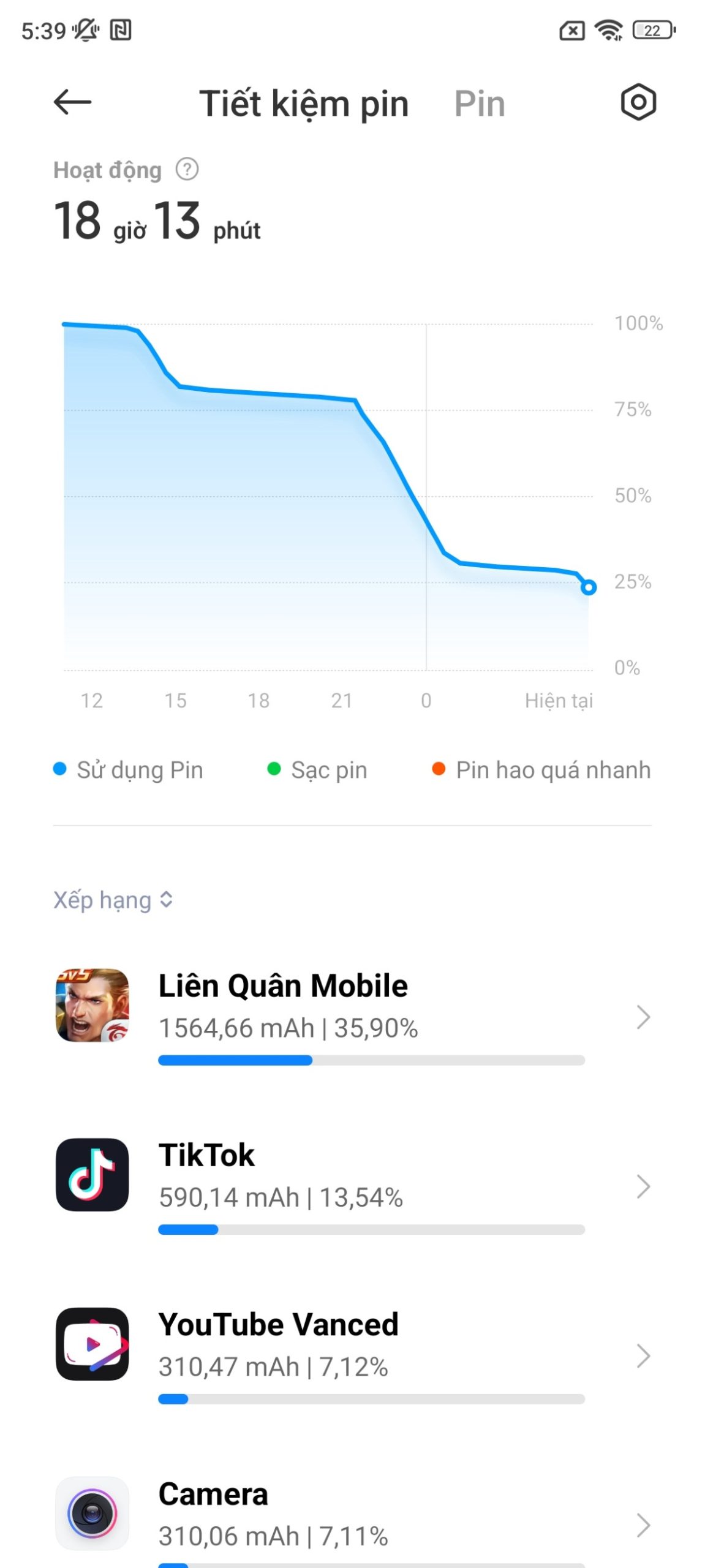The width and height of the screenshot is (705, 1568).
Task: Switch to the Pin tab
Action: pyautogui.click(x=480, y=104)
